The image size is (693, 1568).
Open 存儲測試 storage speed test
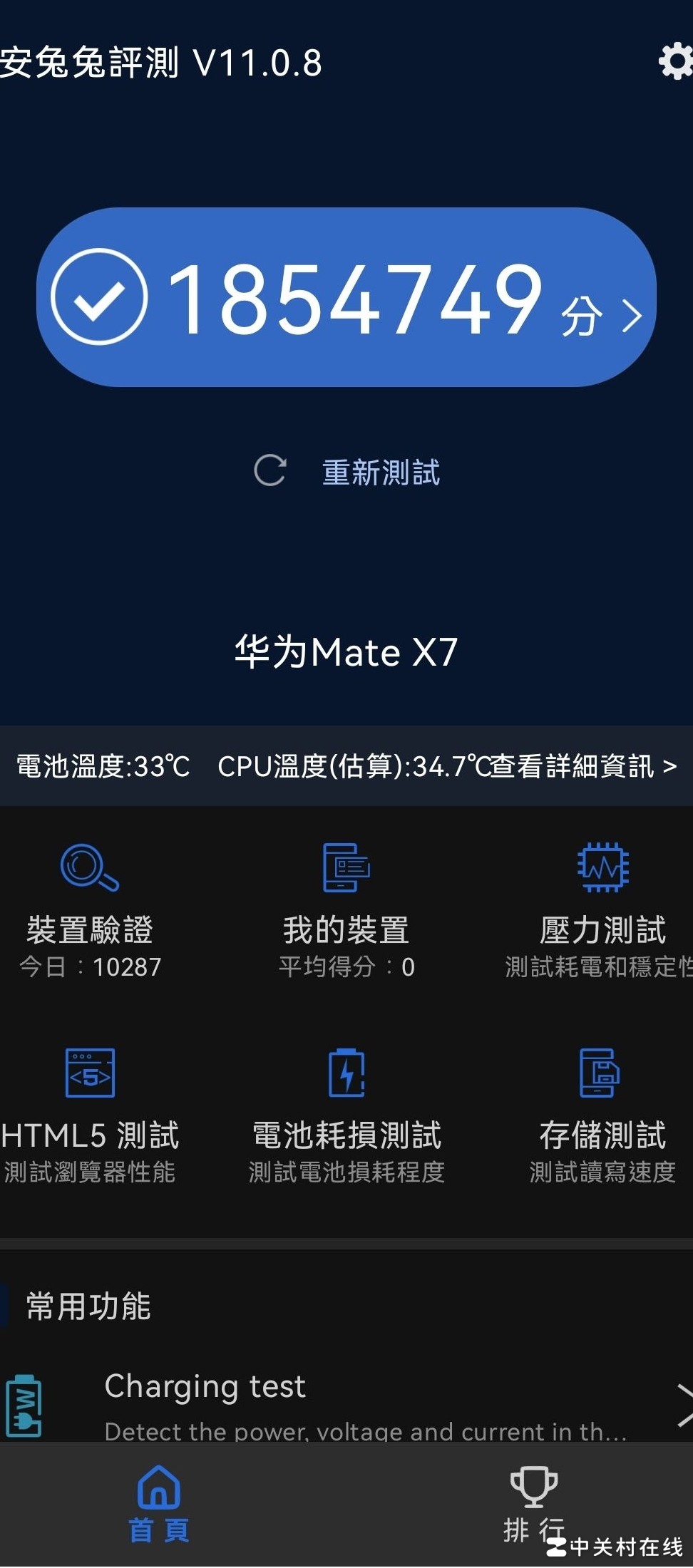pyautogui.click(x=602, y=1113)
